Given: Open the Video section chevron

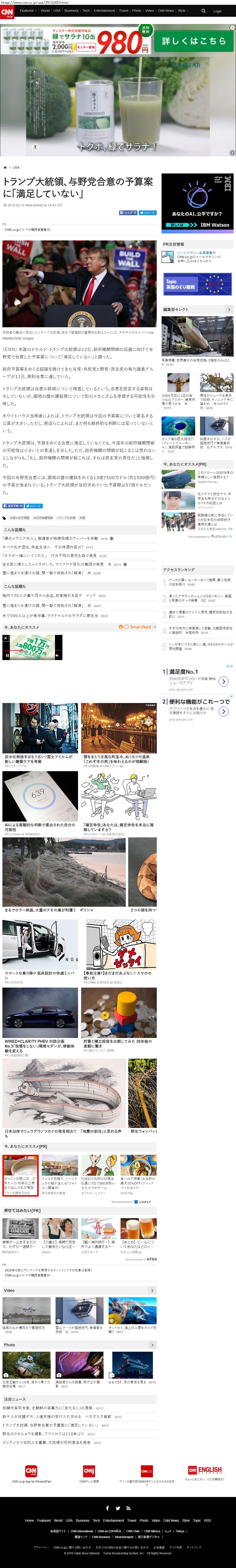Looking at the screenshot, I should [x=152, y=1290].
